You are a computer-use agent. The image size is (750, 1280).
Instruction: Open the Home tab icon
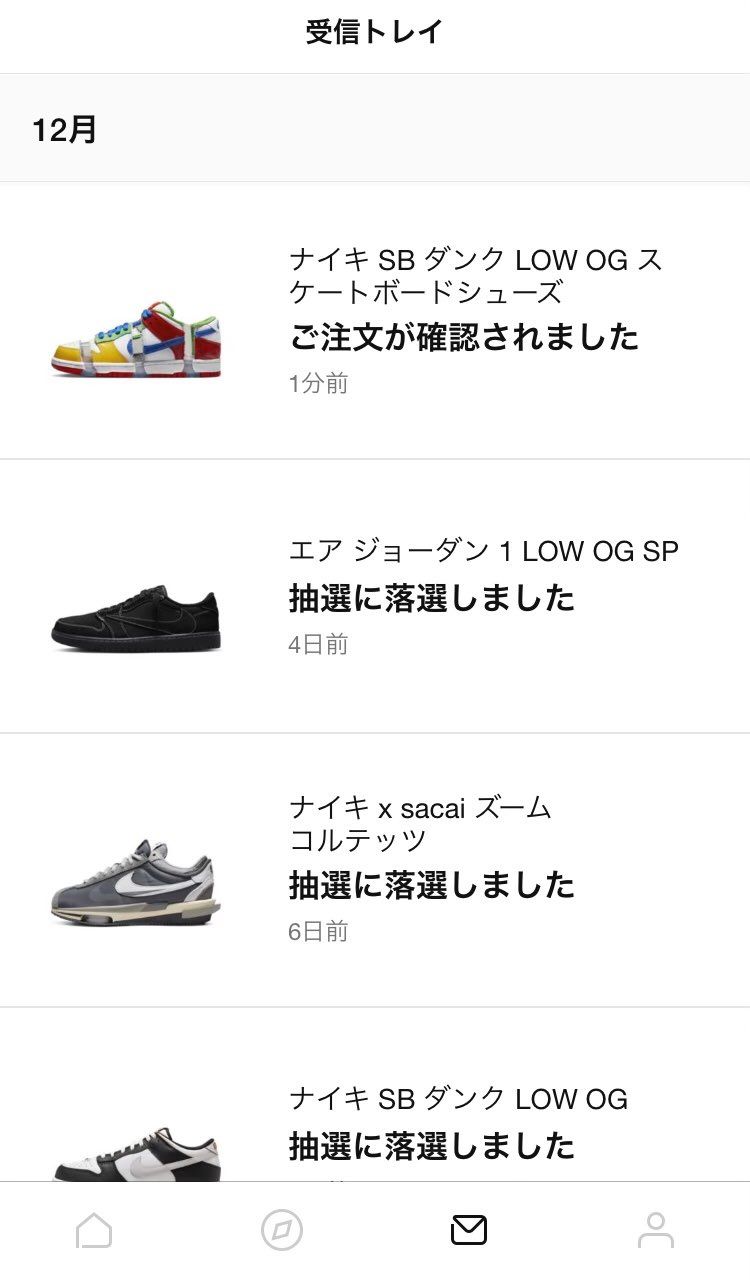tap(93, 1231)
